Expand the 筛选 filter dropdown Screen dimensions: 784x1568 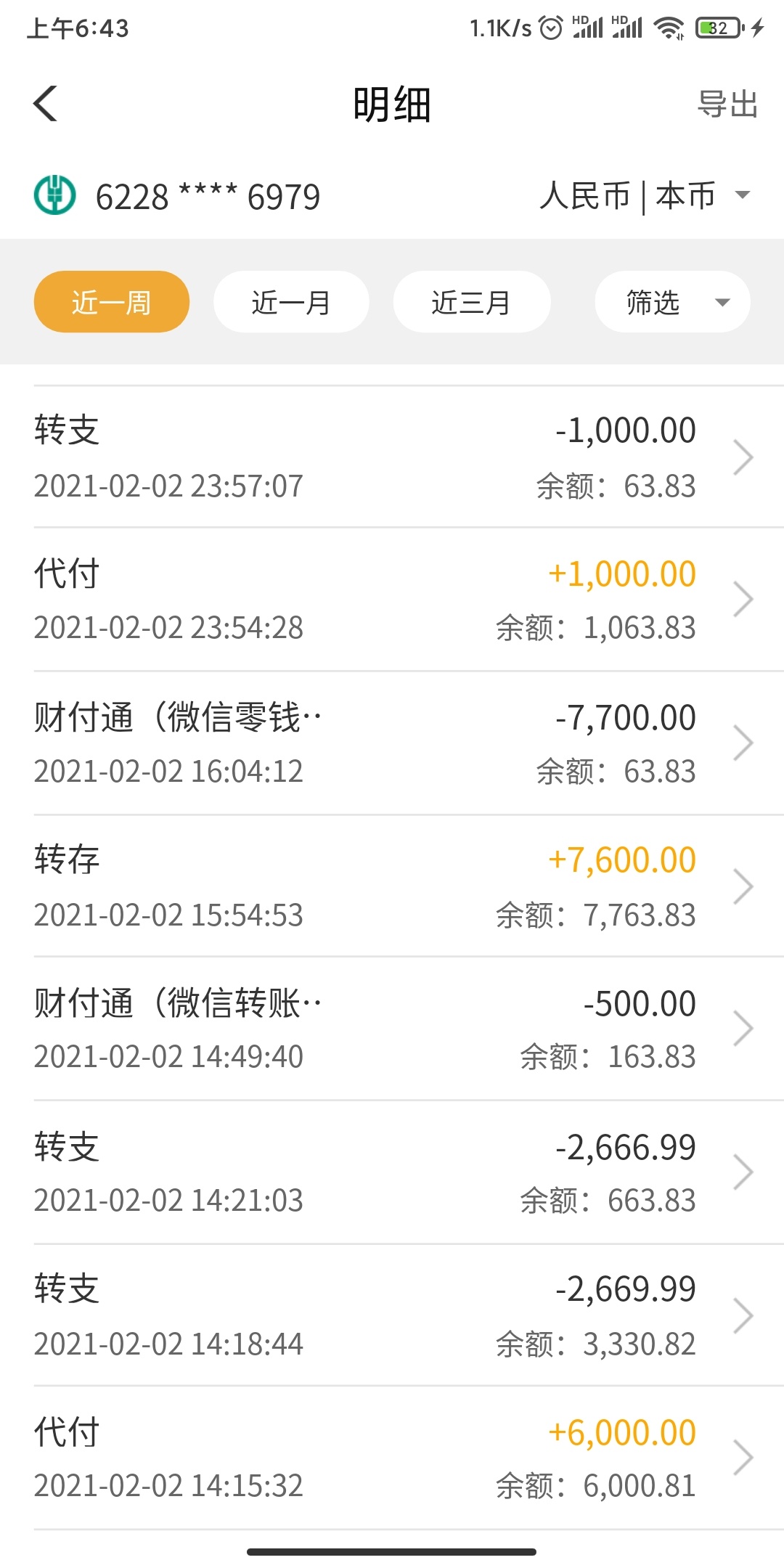(672, 302)
